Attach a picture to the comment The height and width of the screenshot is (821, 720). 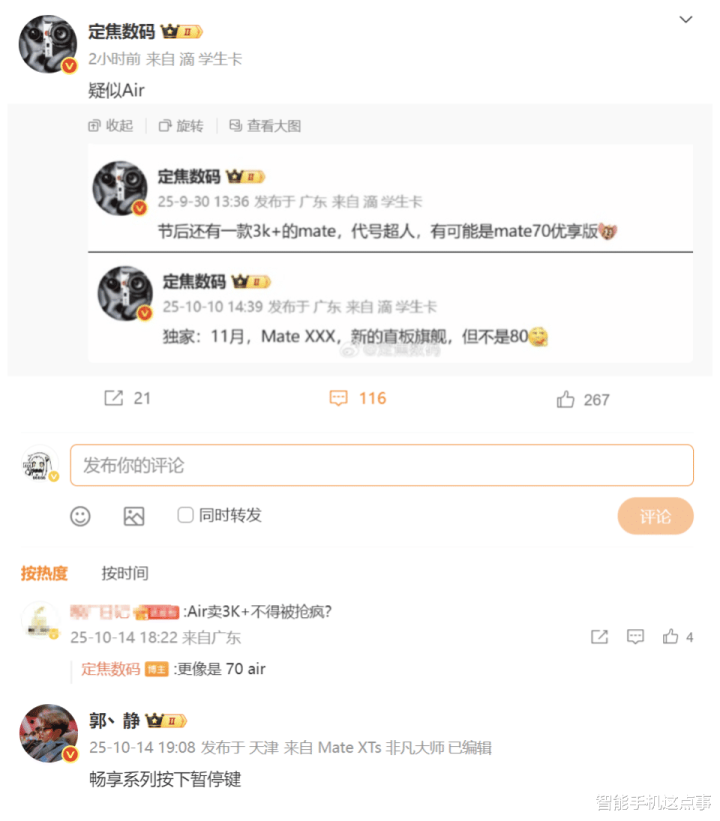click(134, 516)
